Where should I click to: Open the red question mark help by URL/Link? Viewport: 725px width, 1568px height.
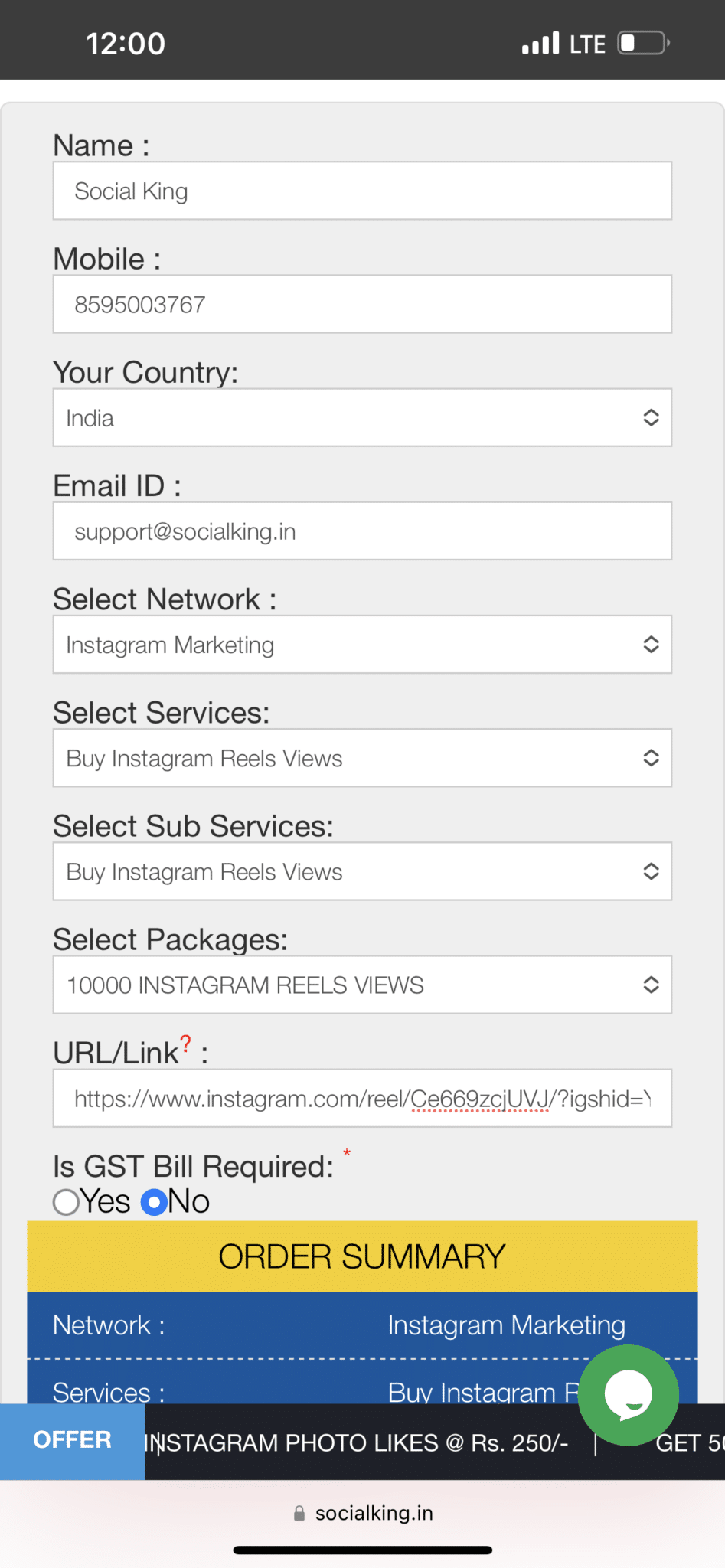[x=185, y=1044]
